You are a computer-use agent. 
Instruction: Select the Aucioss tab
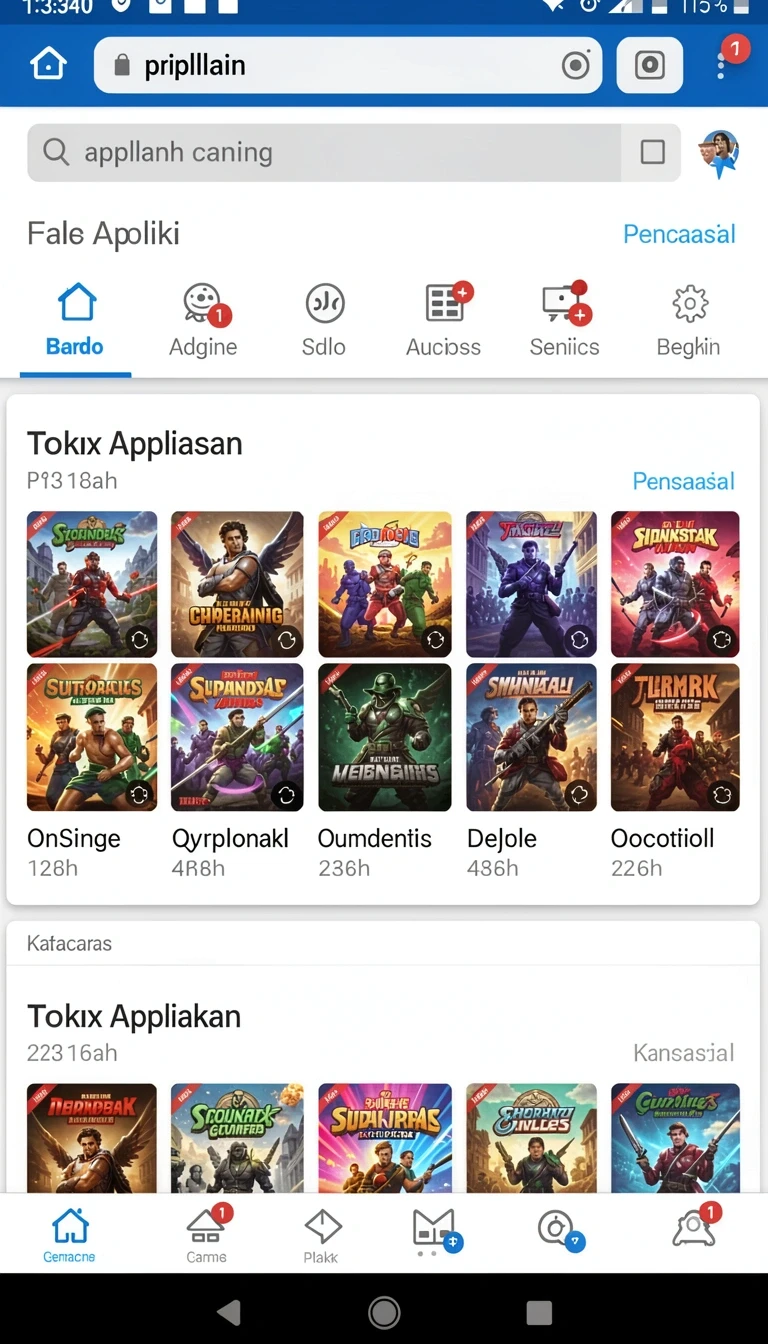[x=443, y=320]
